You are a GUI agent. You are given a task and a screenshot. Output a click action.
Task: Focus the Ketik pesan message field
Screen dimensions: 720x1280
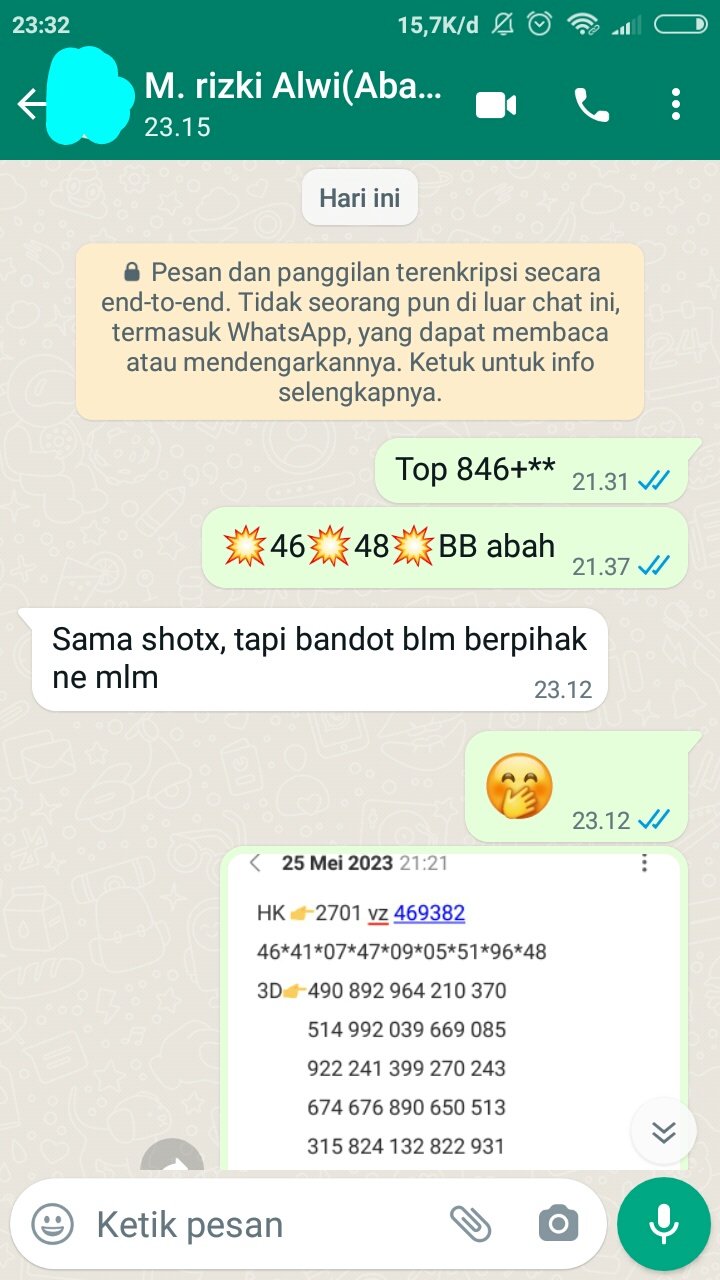(x=260, y=1224)
